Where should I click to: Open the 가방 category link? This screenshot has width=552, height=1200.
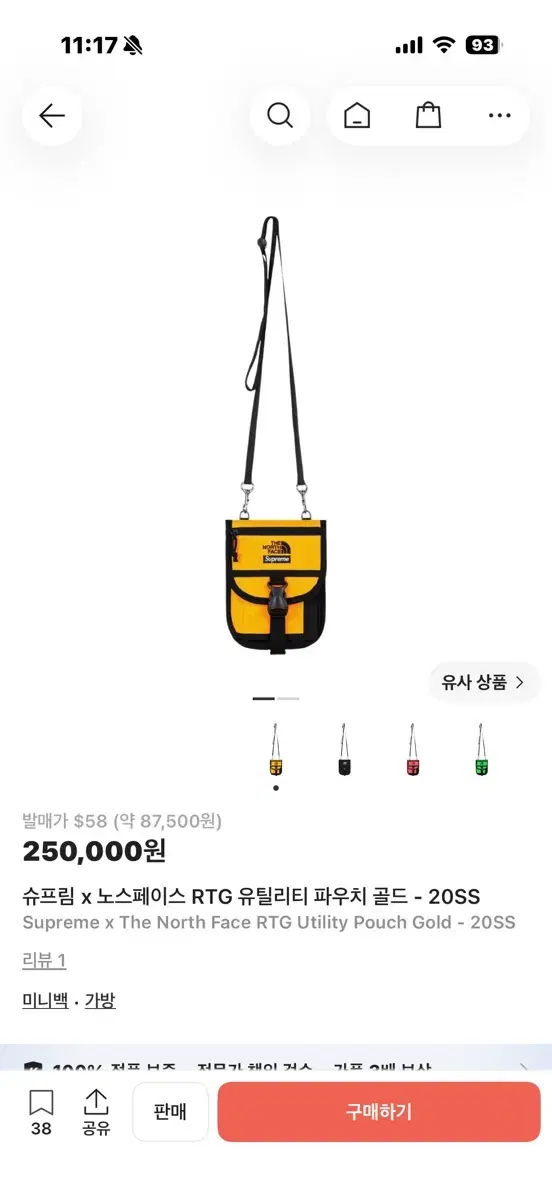(100, 1000)
